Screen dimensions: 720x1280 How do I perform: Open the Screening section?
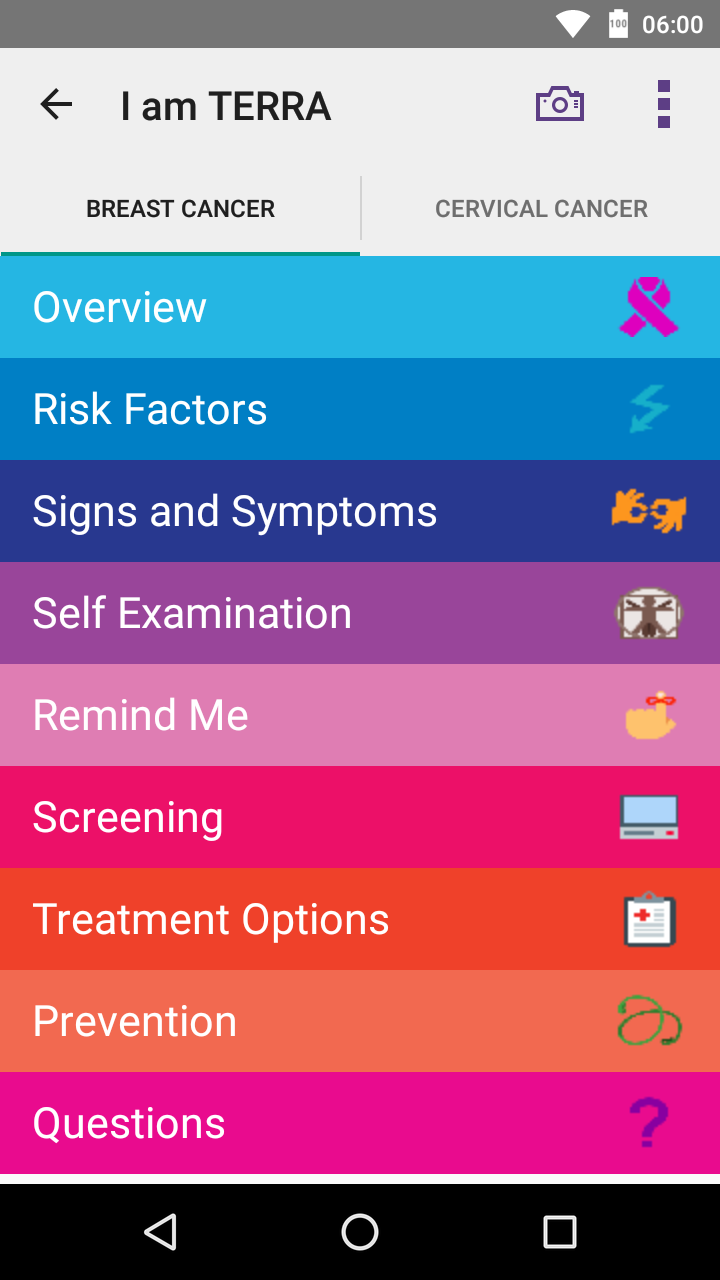360,817
